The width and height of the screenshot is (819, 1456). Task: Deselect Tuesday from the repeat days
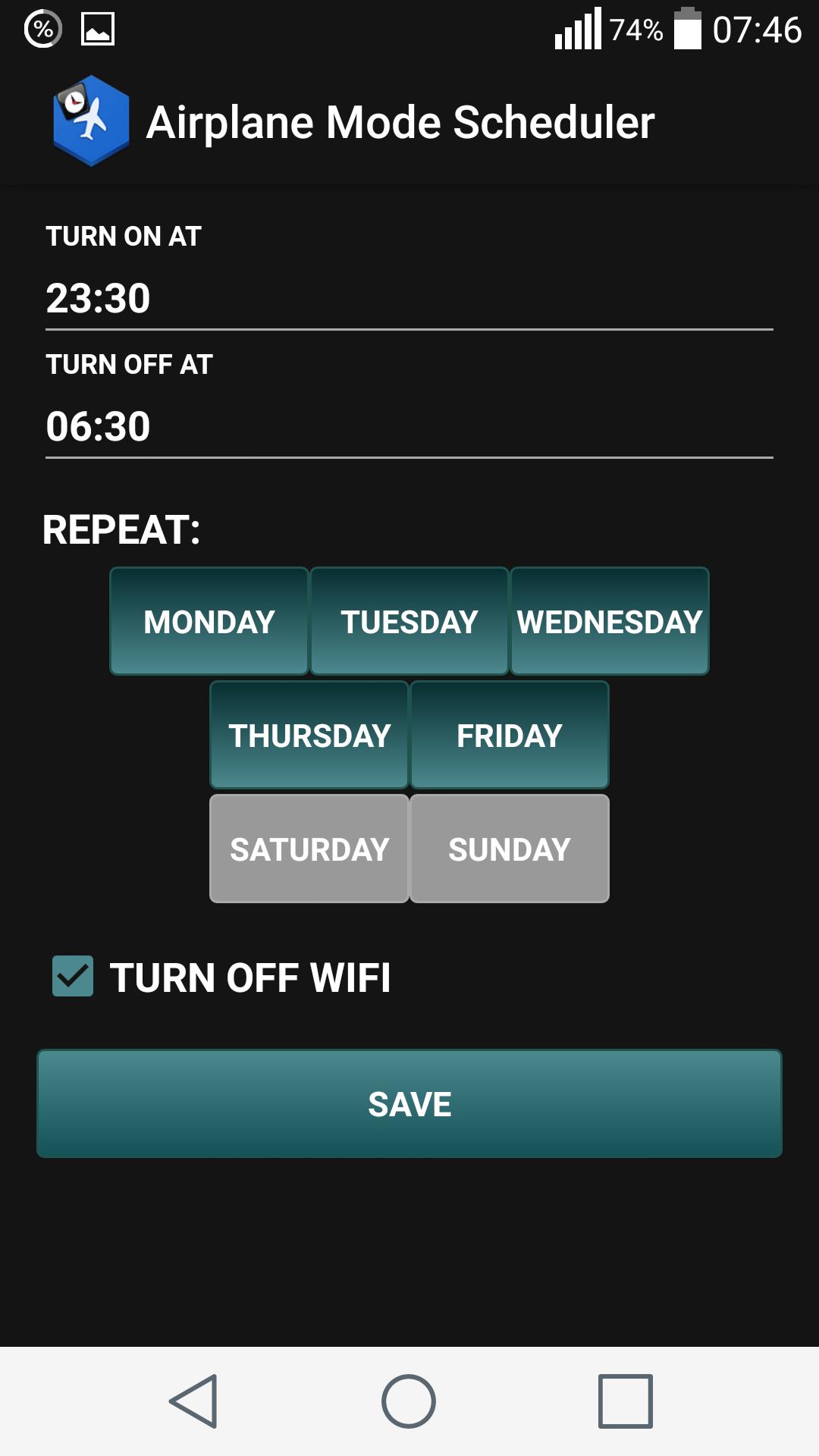409,621
